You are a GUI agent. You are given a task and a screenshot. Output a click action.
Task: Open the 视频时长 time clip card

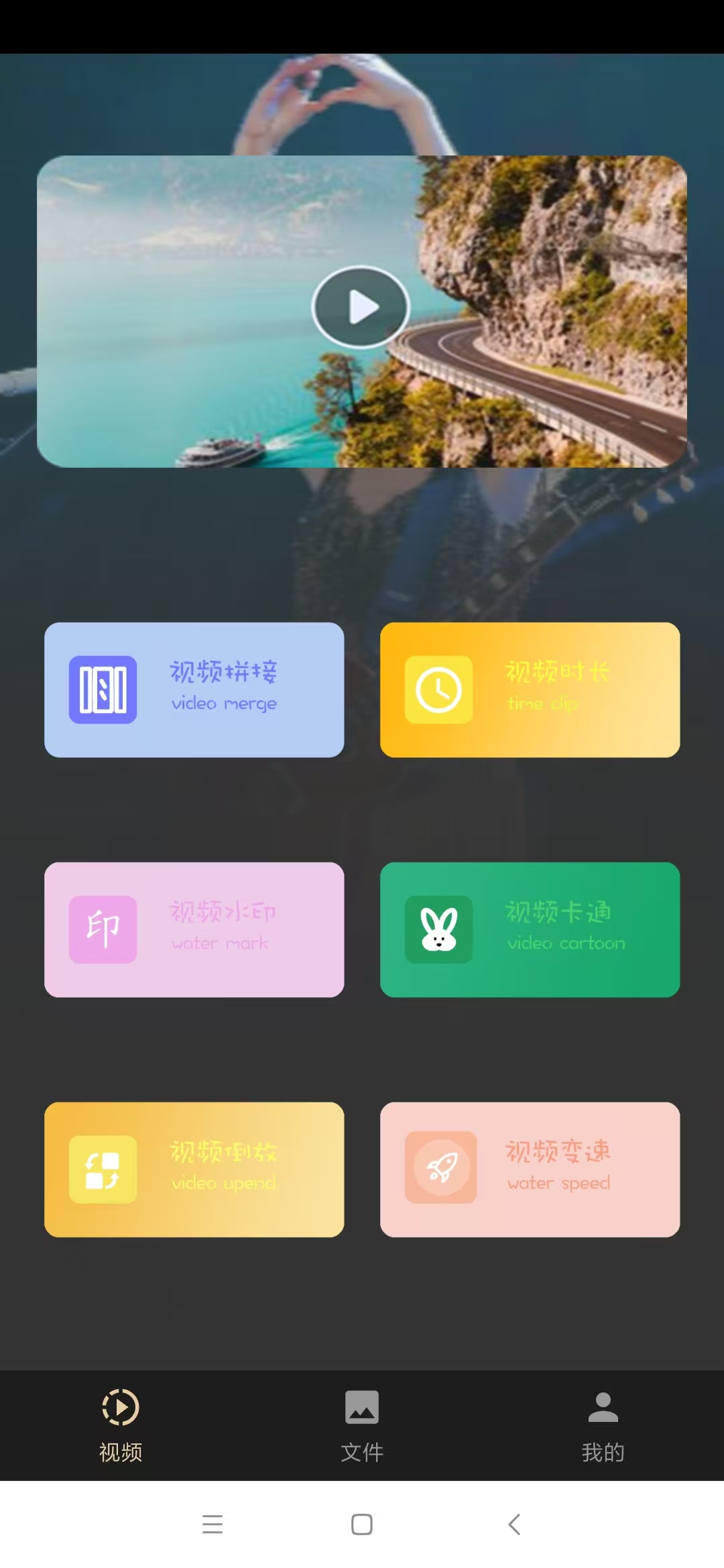coord(530,690)
